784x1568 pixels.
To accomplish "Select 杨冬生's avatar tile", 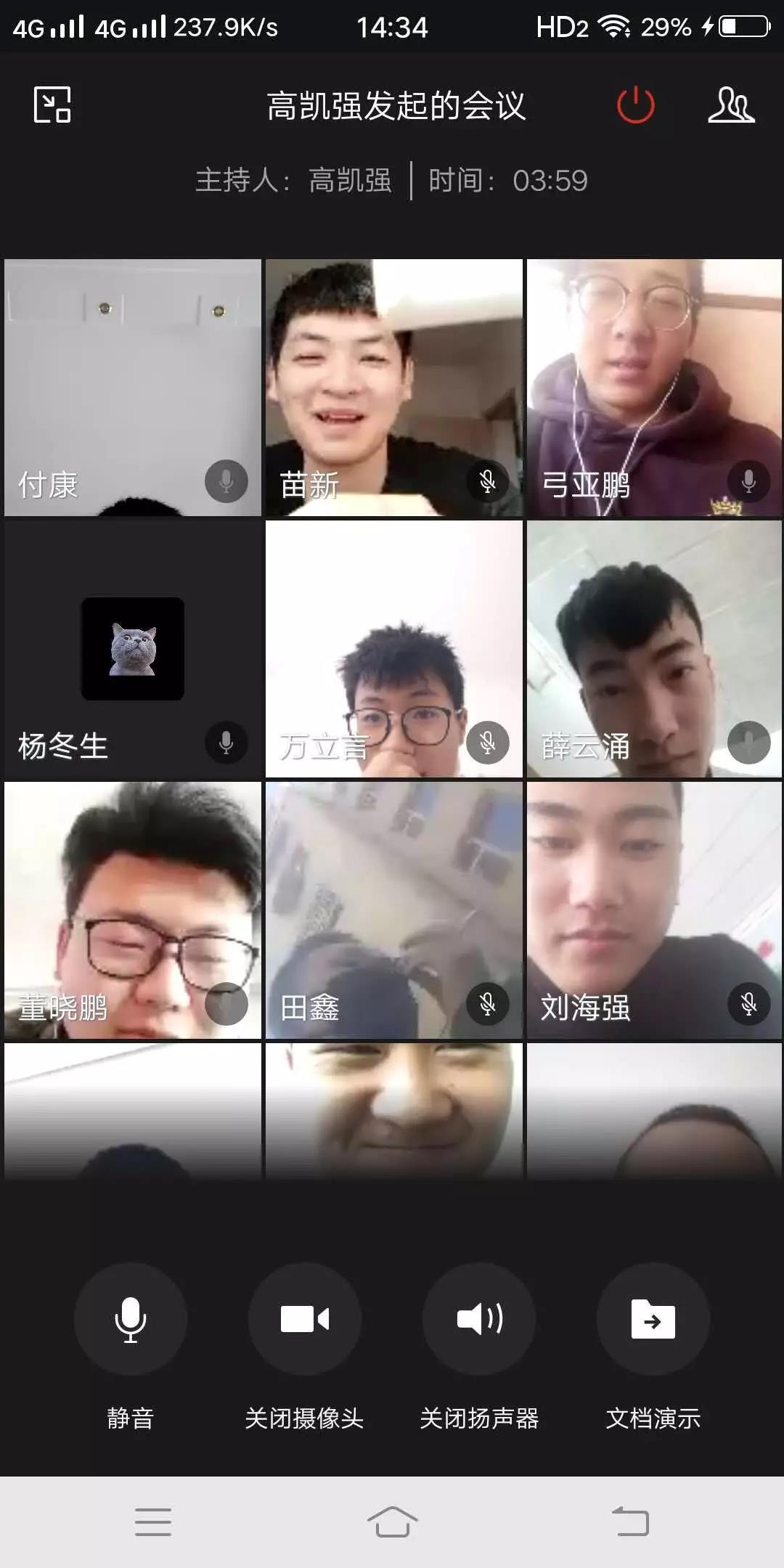I will (x=133, y=648).
